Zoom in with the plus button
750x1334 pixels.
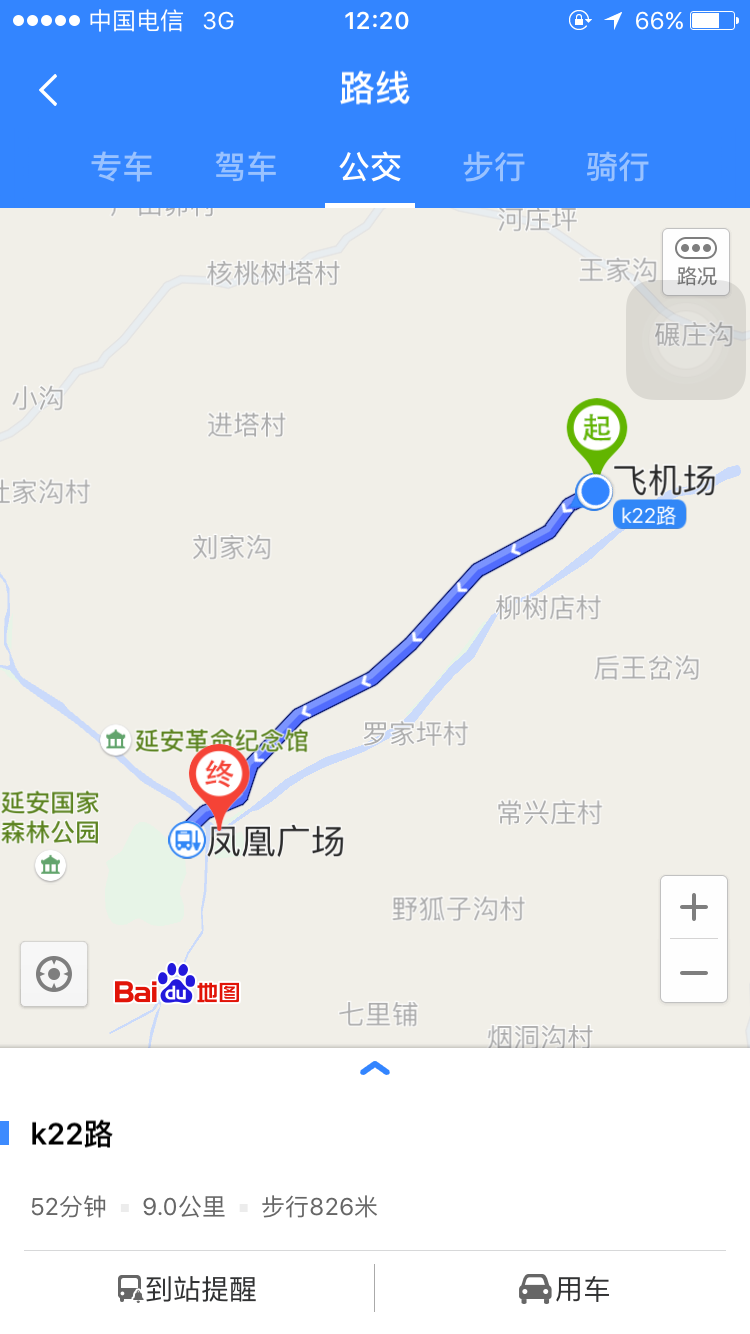[694, 908]
